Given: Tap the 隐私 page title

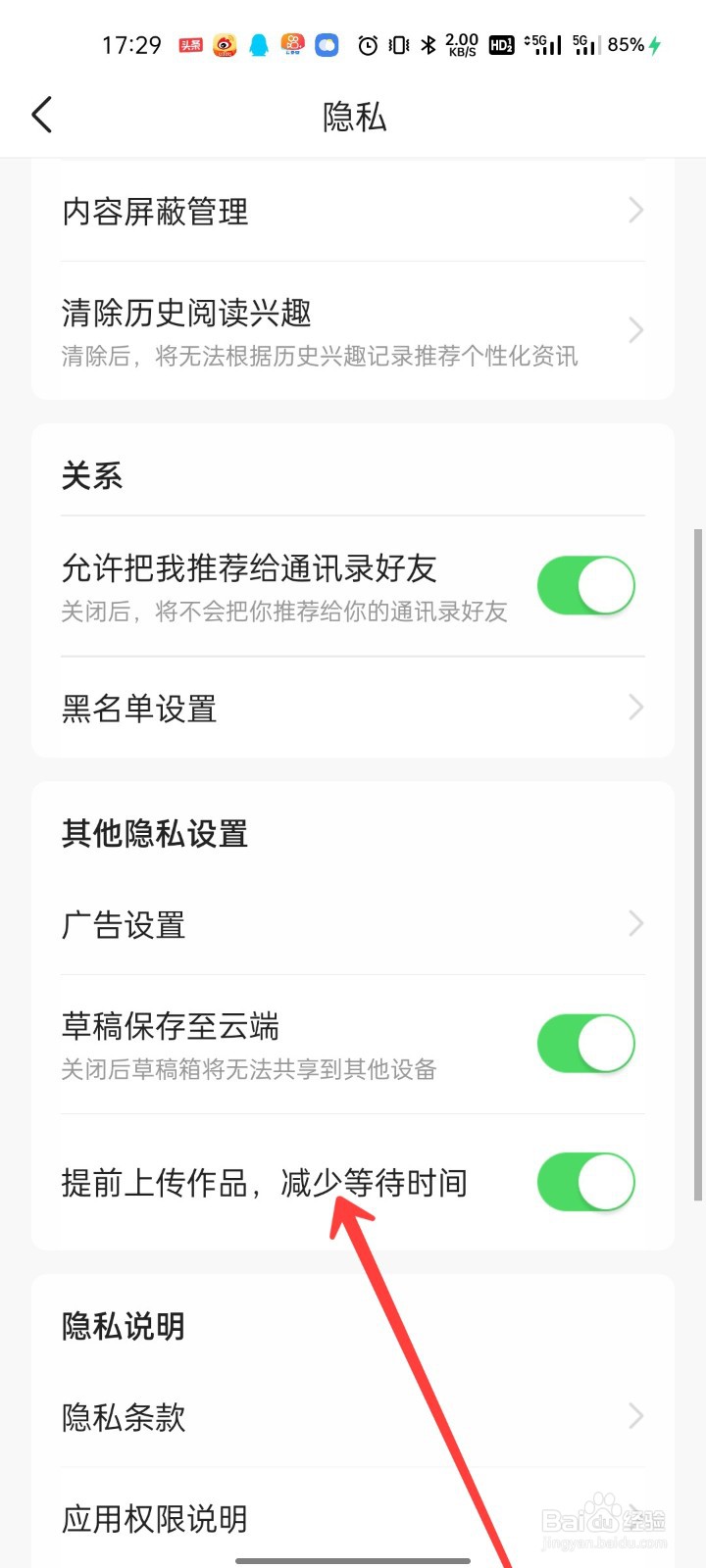Looking at the screenshot, I should (x=353, y=116).
